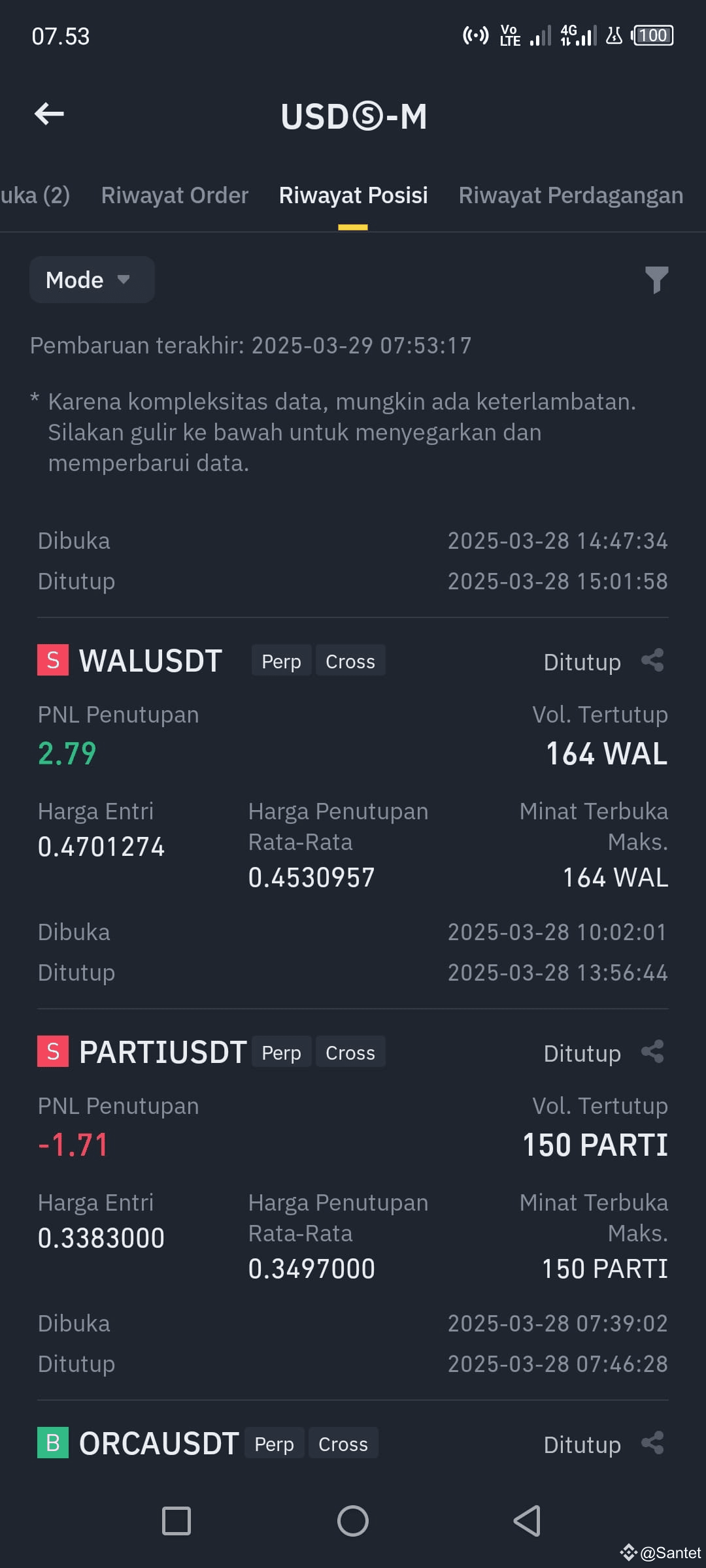Share the PARTIUSDT closed position
This screenshot has width=706, height=1568.
point(651,1053)
